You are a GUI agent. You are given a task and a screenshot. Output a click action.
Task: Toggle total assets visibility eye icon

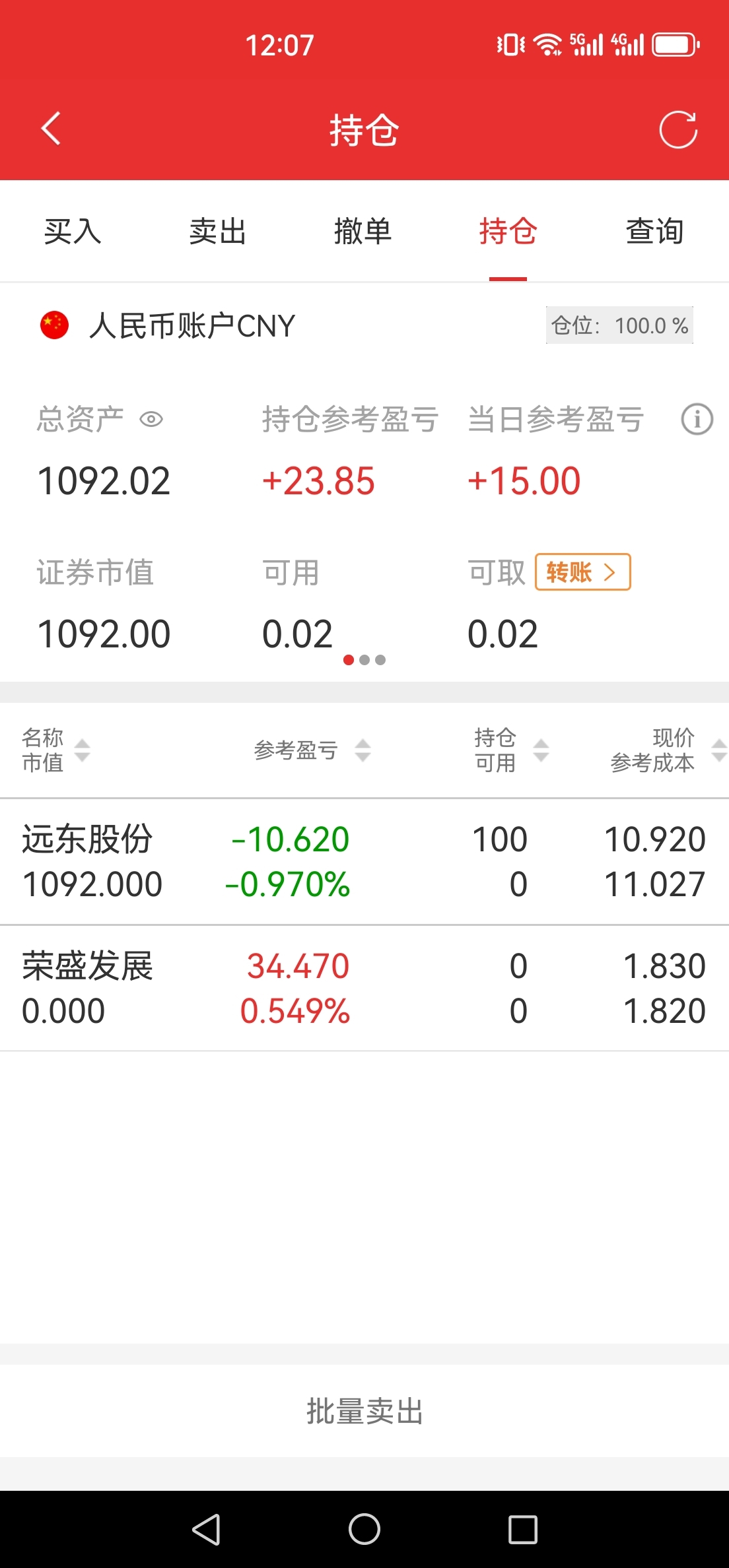pyautogui.click(x=151, y=419)
